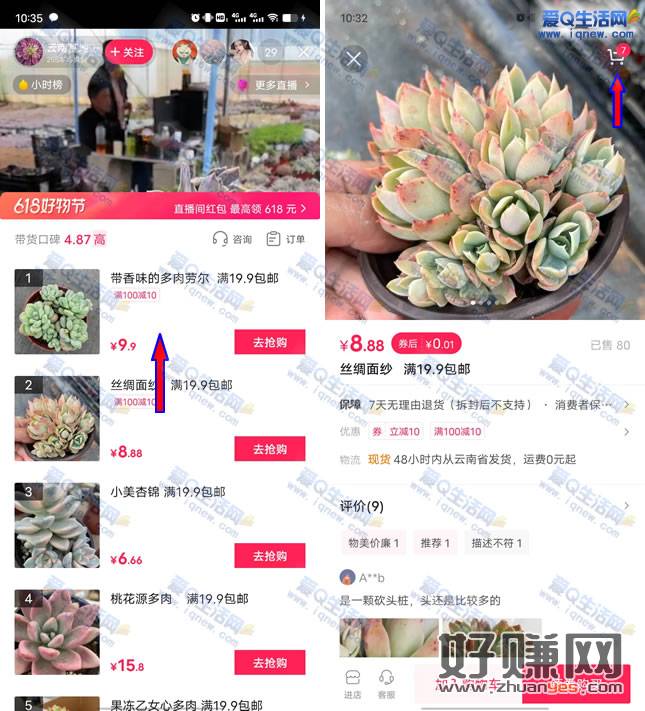The width and height of the screenshot is (645, 711).
Task: Tap 去抢购 for 小美杏锦
Action: click(x=269, y=556)
